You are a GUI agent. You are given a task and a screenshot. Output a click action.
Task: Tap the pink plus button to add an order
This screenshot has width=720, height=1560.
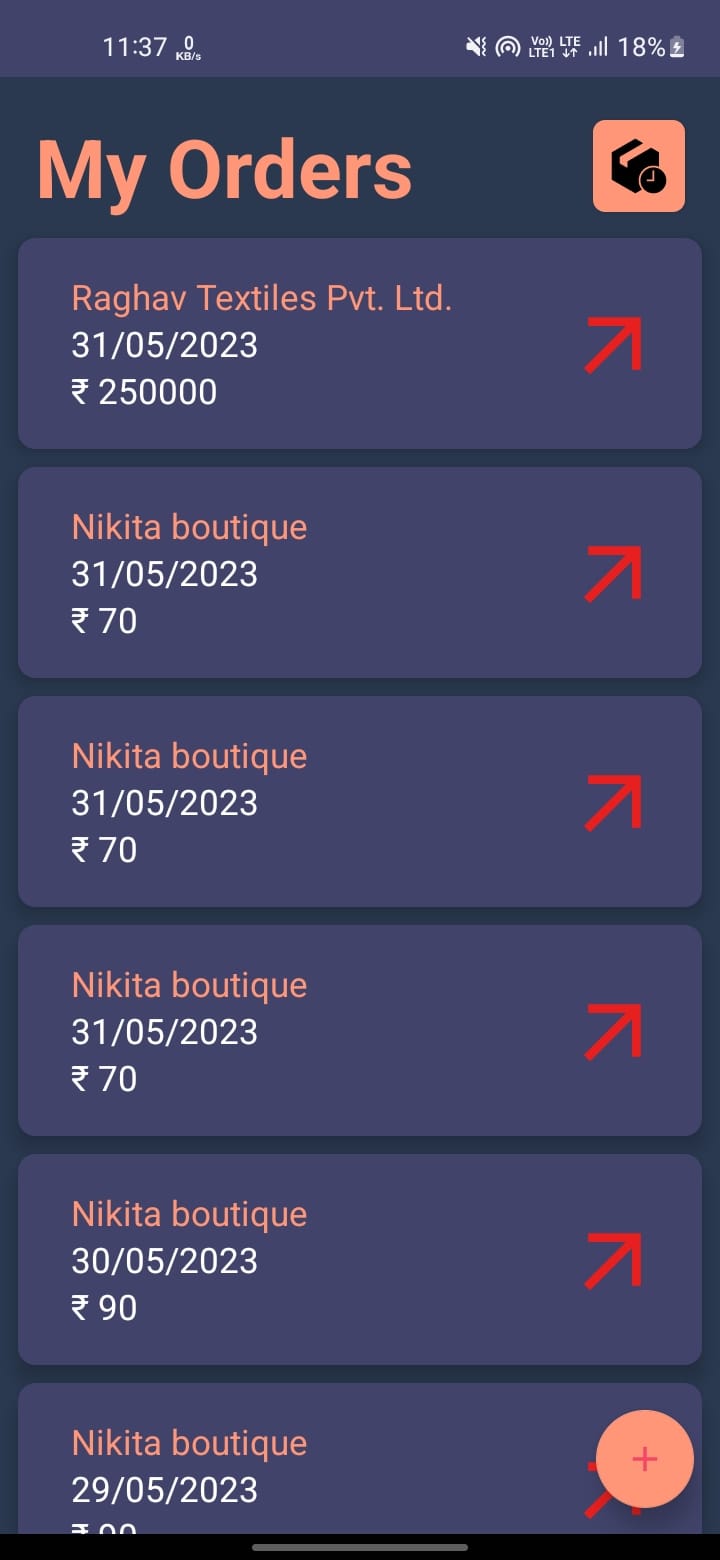tap(644, 1459)
